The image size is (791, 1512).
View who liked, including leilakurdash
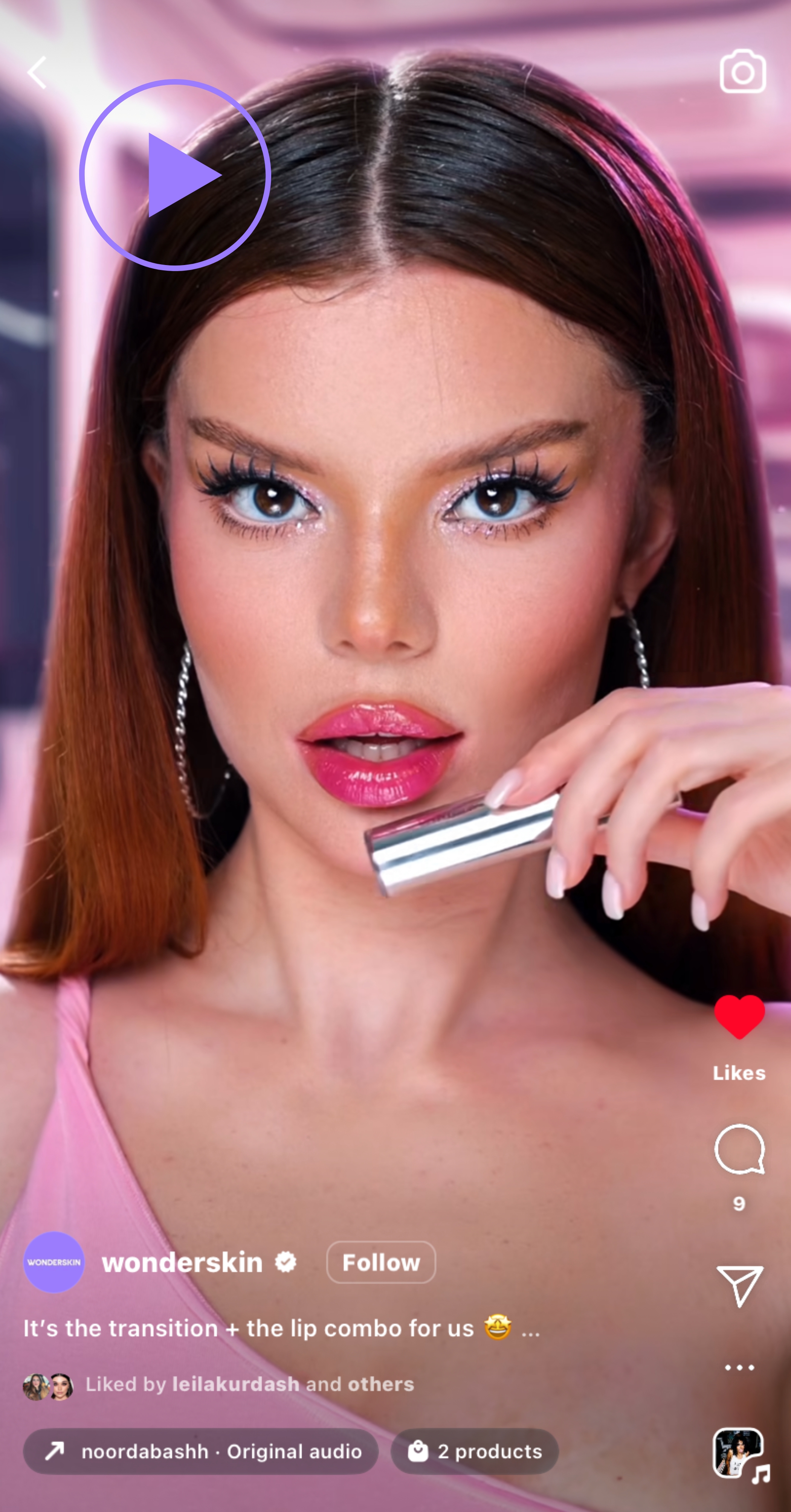coord(250,1384)
